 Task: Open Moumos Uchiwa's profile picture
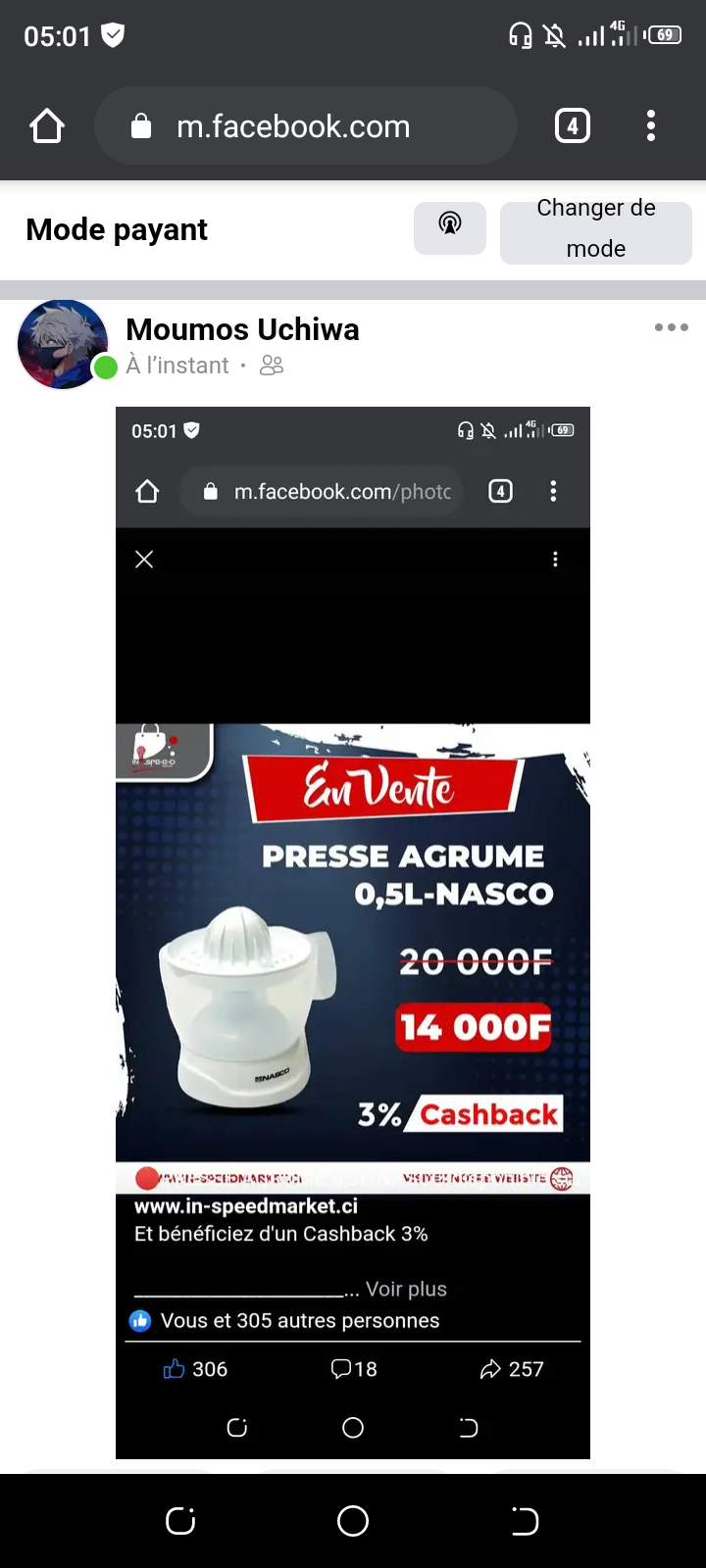[63, 344]
